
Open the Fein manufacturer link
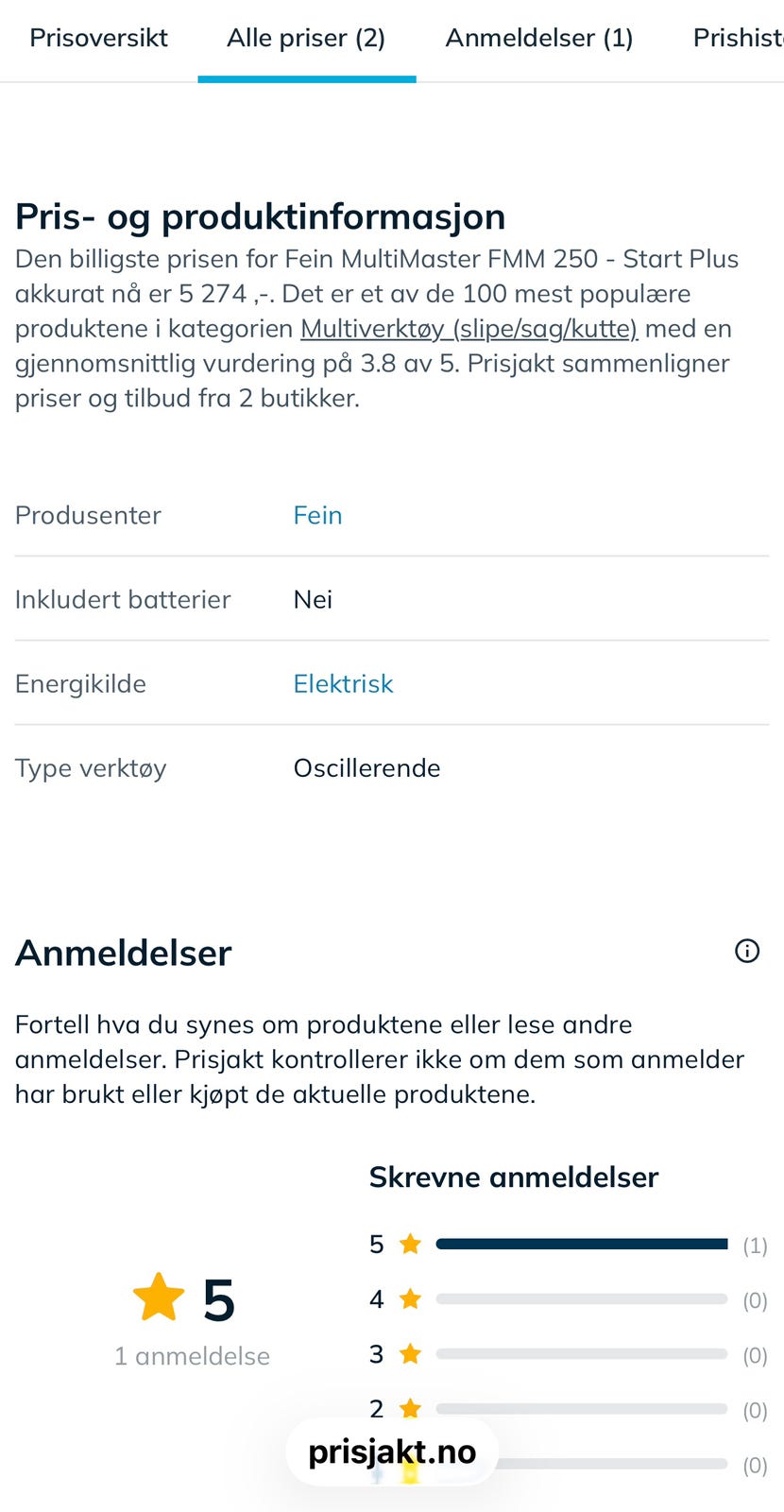pyautogui.click(x=317, y=515)
